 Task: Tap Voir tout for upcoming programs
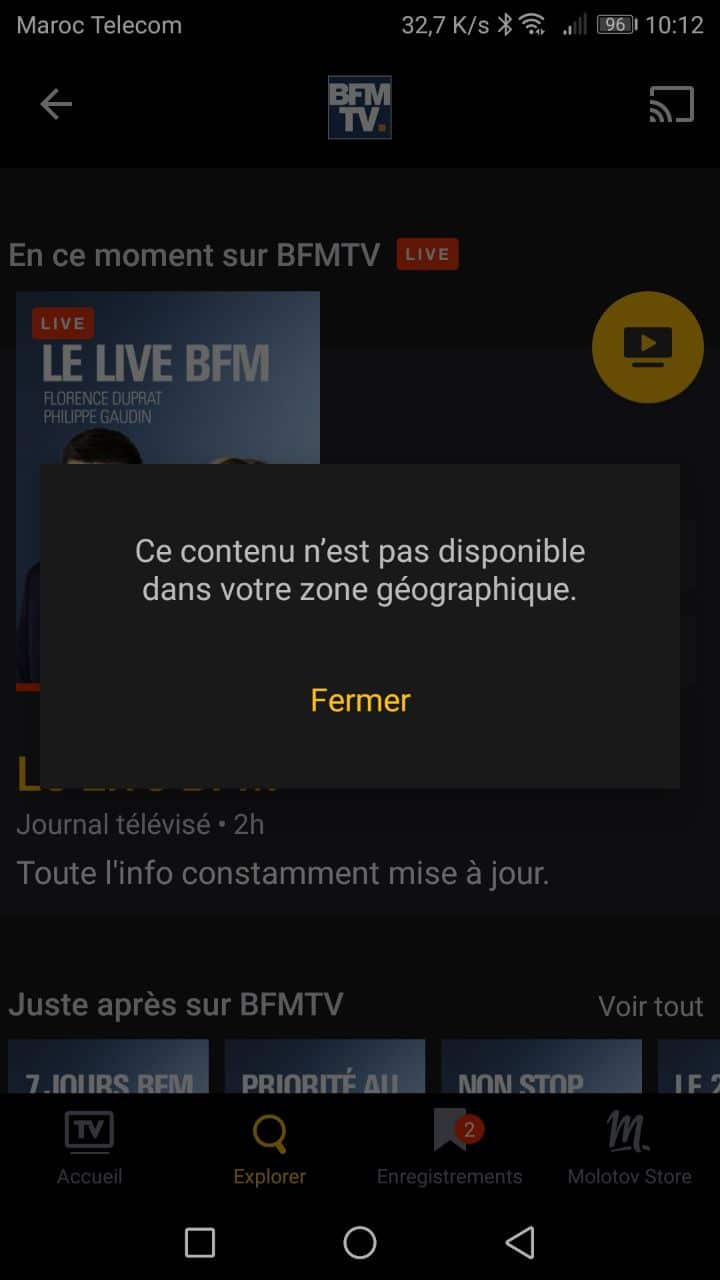650,1006
